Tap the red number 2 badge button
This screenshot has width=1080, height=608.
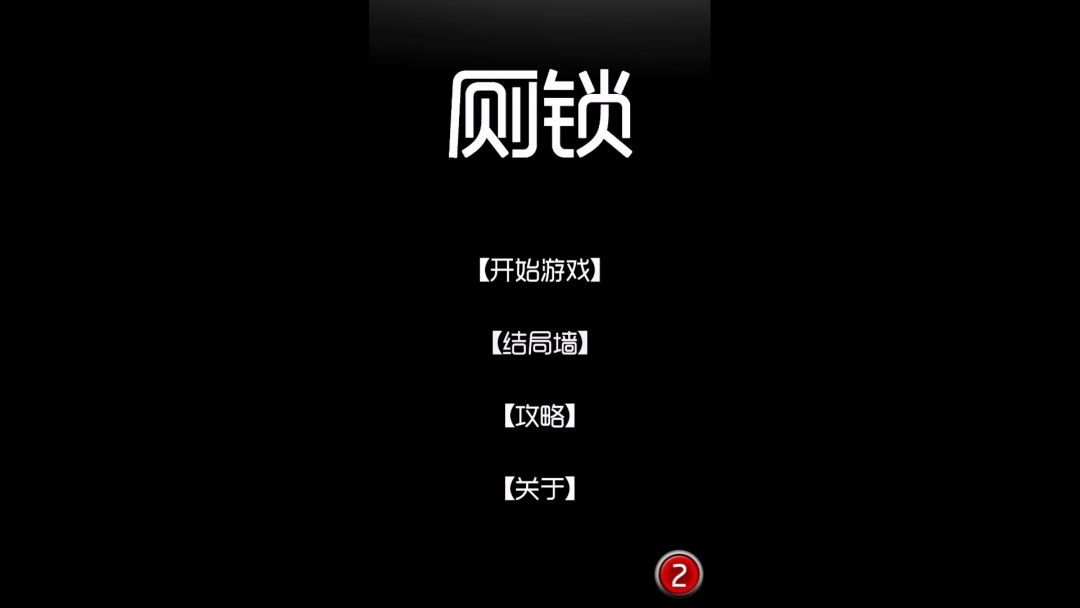(679, 575)
